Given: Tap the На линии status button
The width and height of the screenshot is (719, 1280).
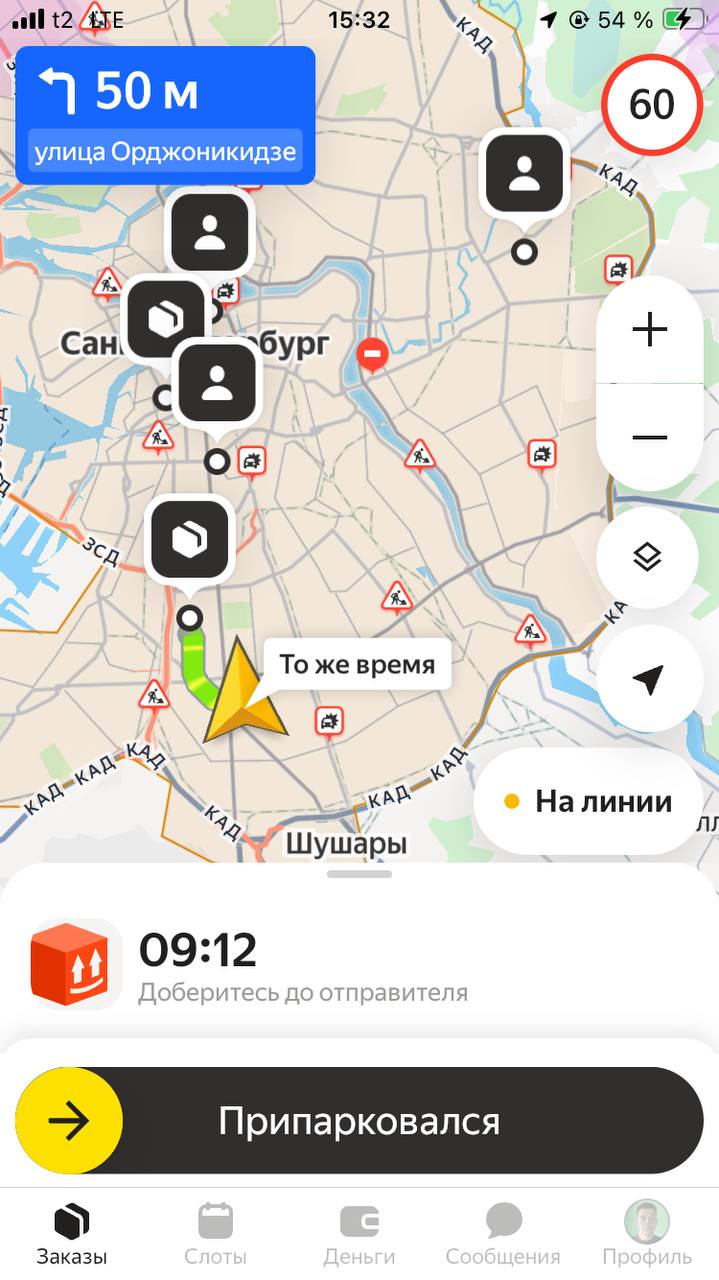Looking at the screenshot, I should [588, 801].
